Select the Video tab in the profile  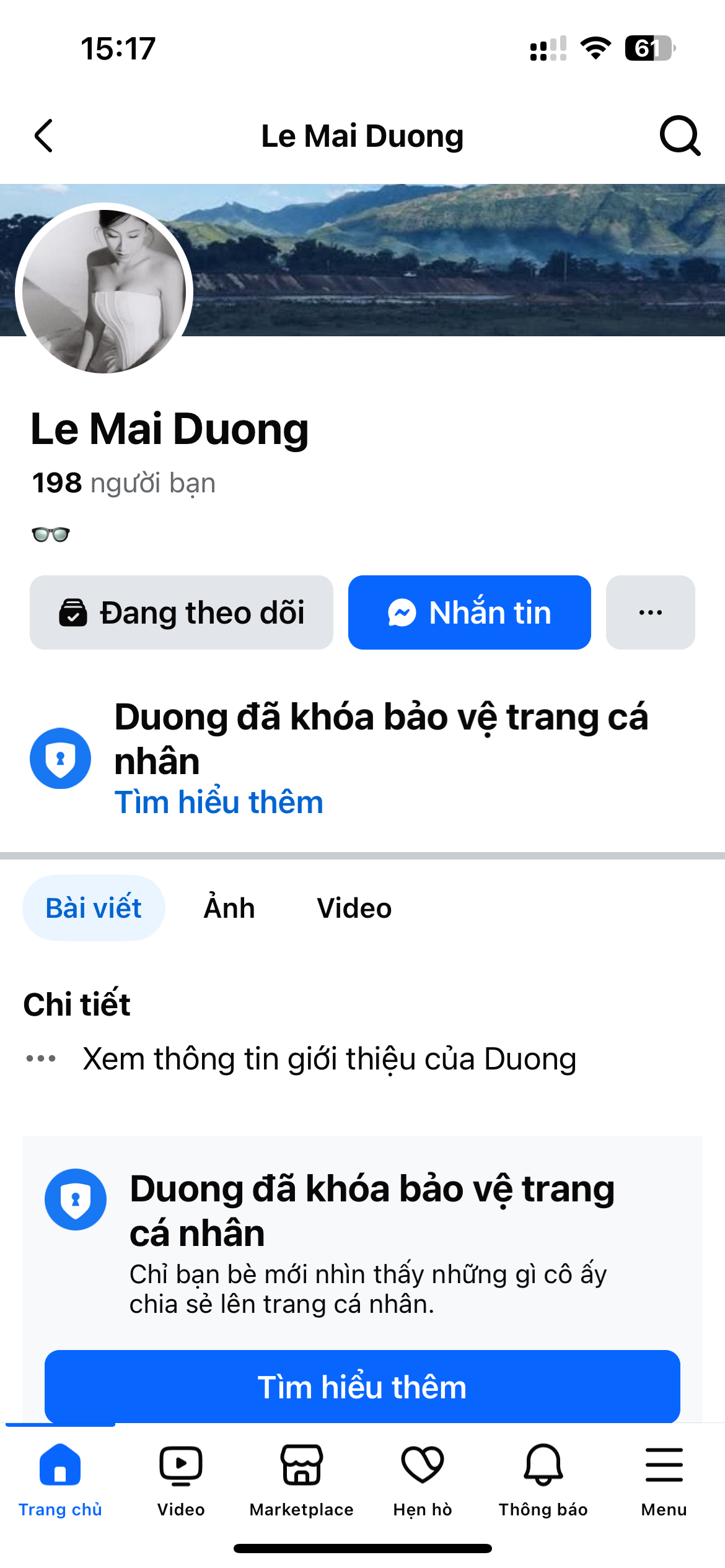point(354,908)
